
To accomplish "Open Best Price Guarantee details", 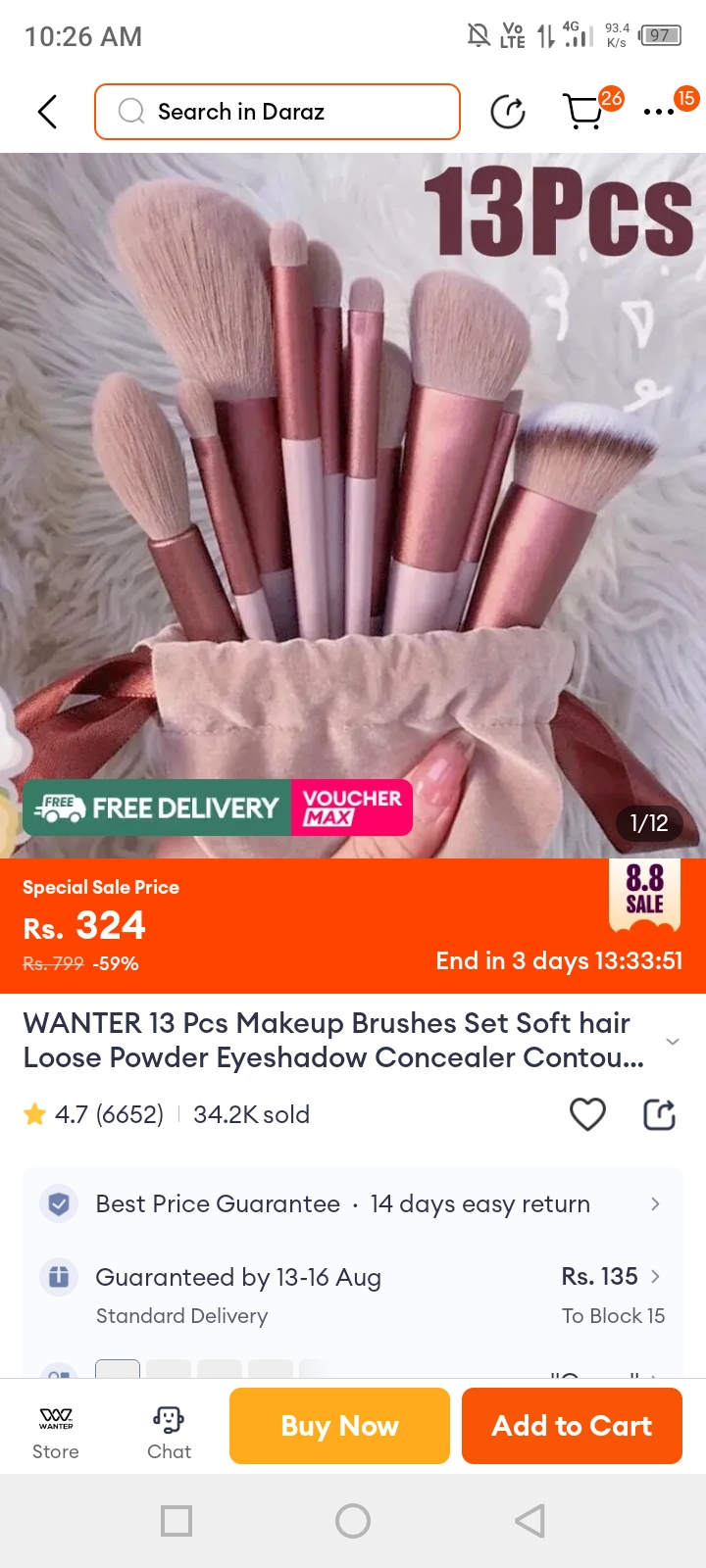I will click(353, 1203).
